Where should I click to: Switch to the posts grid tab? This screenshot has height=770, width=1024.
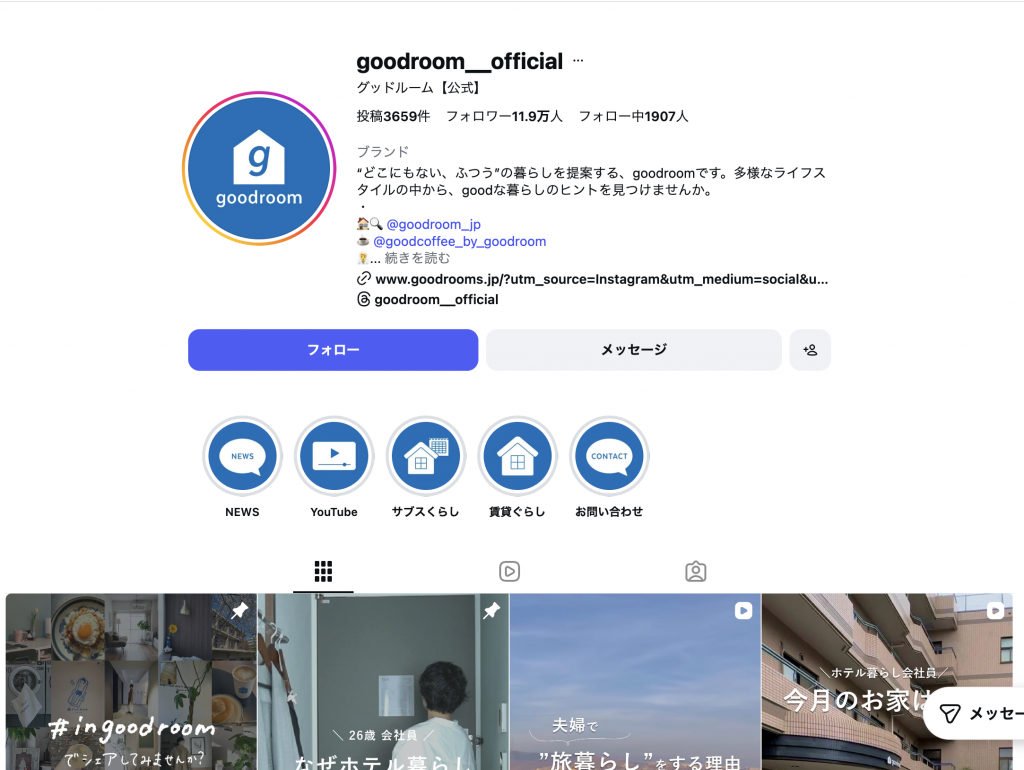(323, 571)
